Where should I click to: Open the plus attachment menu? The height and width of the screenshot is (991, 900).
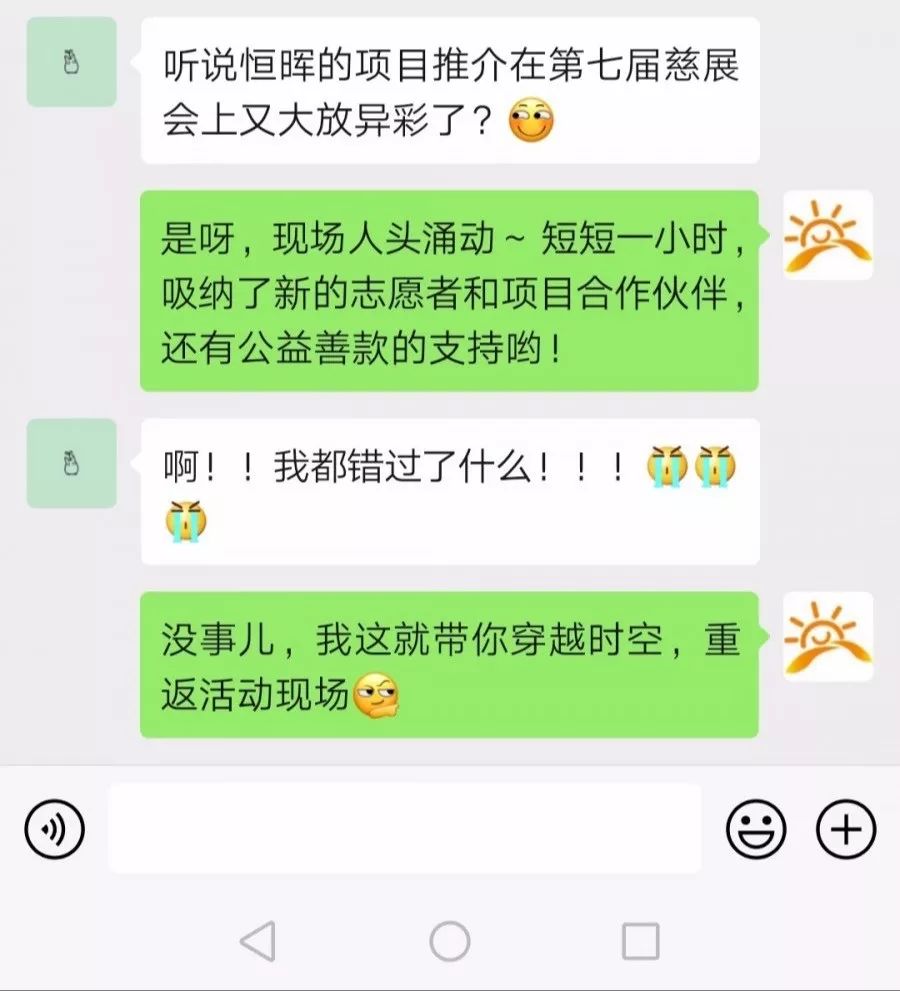[x=846, y=830]
